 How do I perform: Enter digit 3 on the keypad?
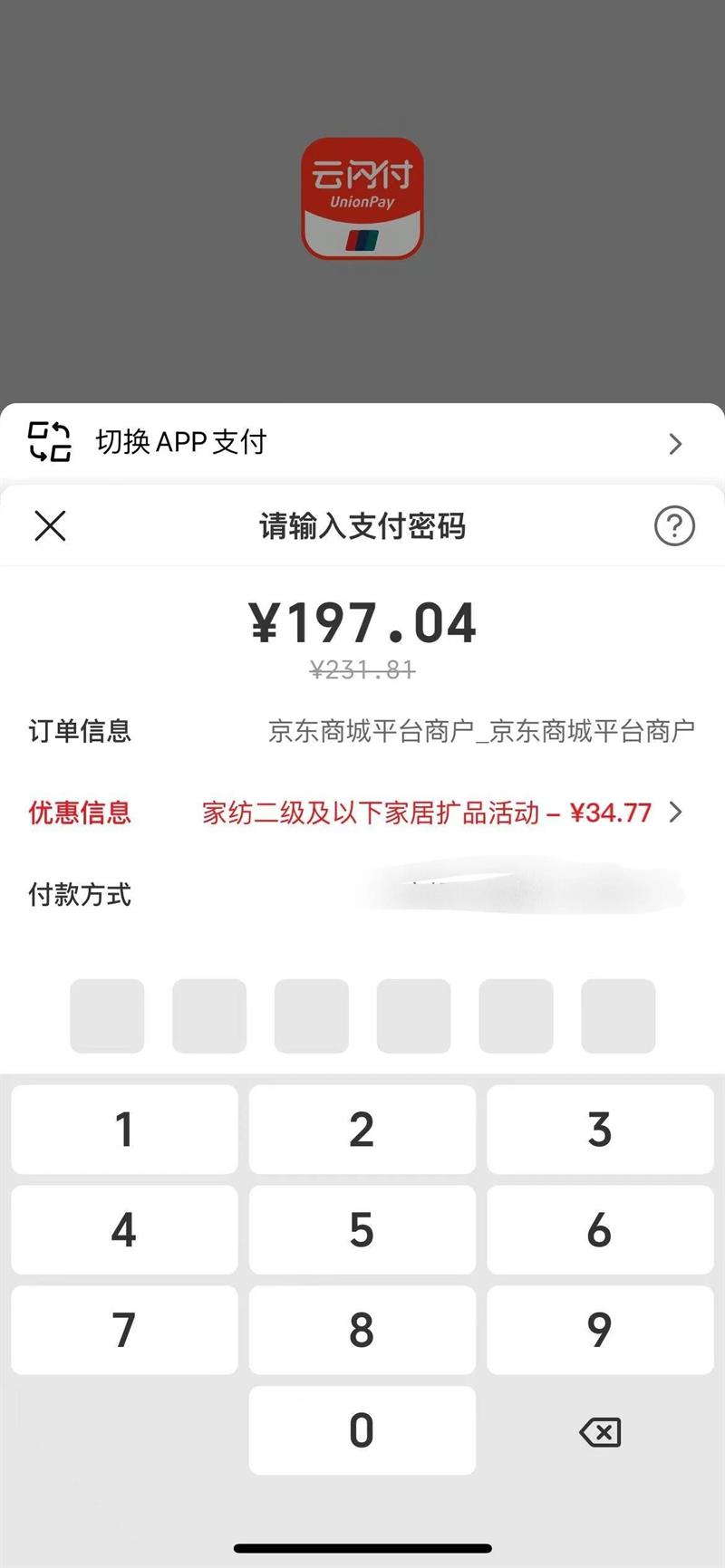click(x=600, y=1130)
